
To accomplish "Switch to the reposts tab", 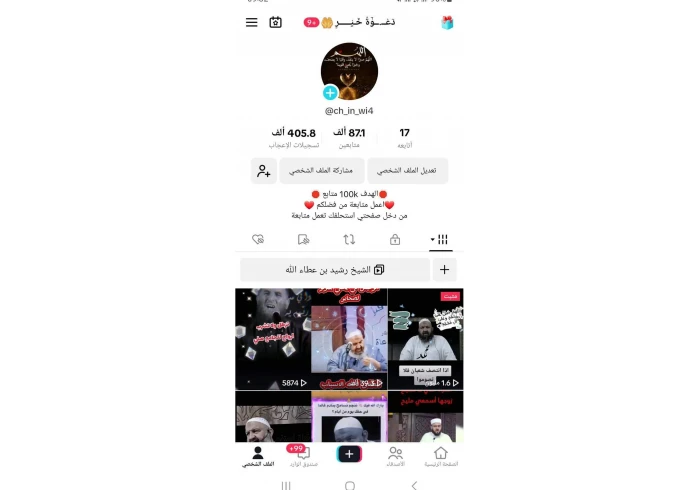I will (349, 240).
